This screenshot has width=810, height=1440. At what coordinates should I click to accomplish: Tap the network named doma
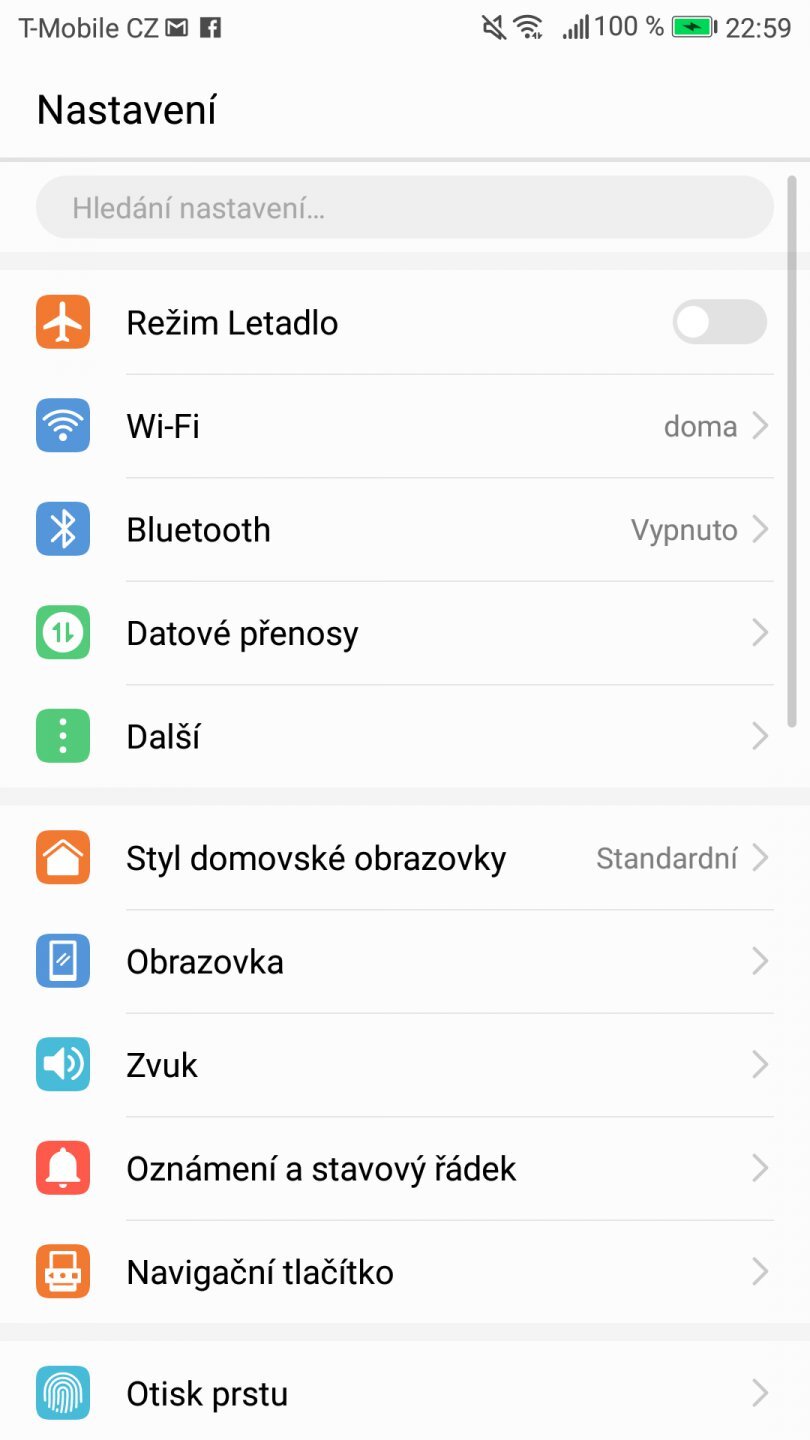(700, 425)
